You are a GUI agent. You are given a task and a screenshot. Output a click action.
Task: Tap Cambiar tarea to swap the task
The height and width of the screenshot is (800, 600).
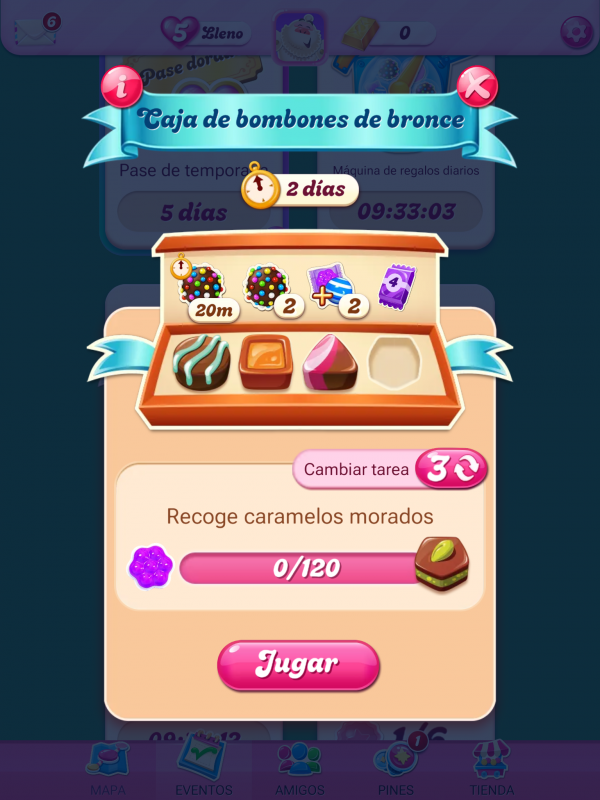click(390, 468)
